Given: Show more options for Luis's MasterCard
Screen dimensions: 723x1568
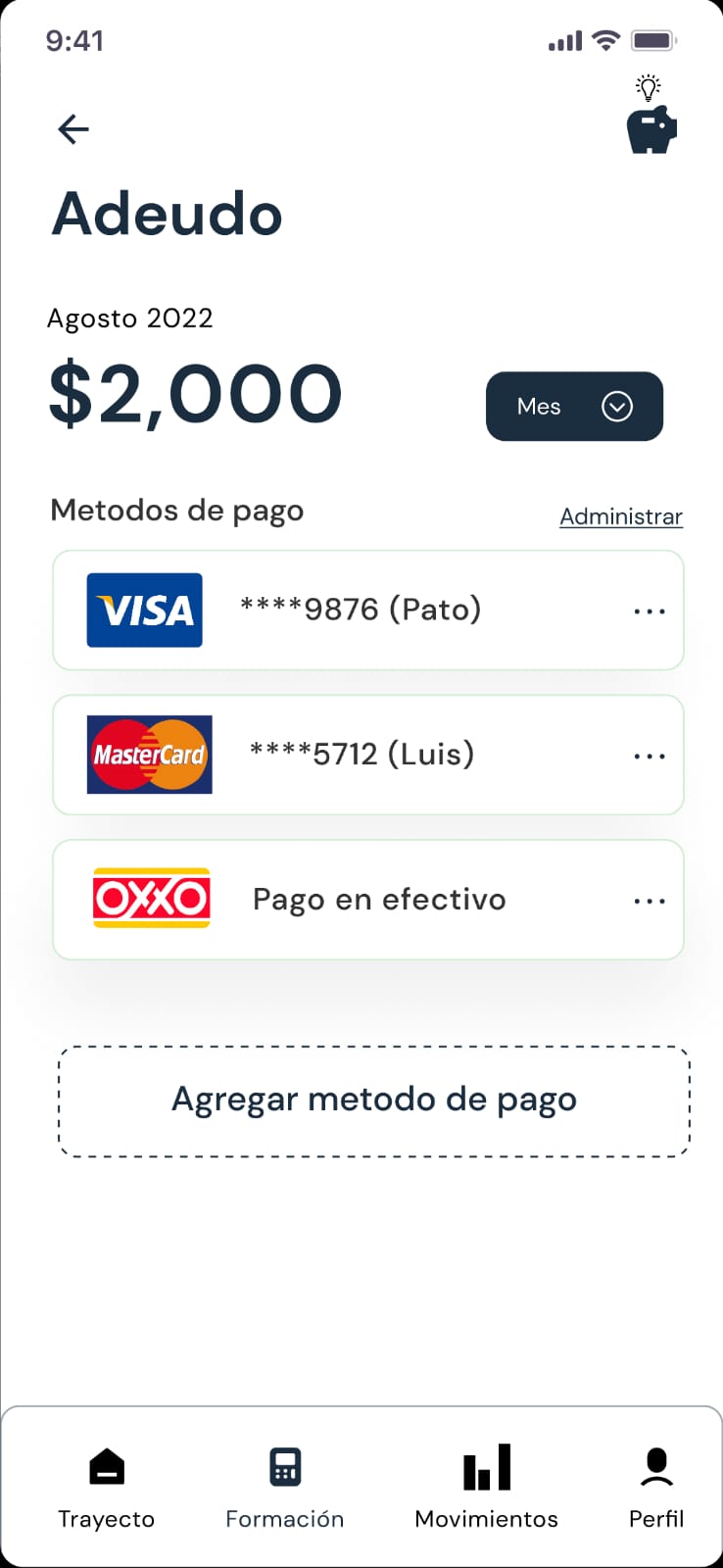Looking at the screenshot, I should click(650, 757).
